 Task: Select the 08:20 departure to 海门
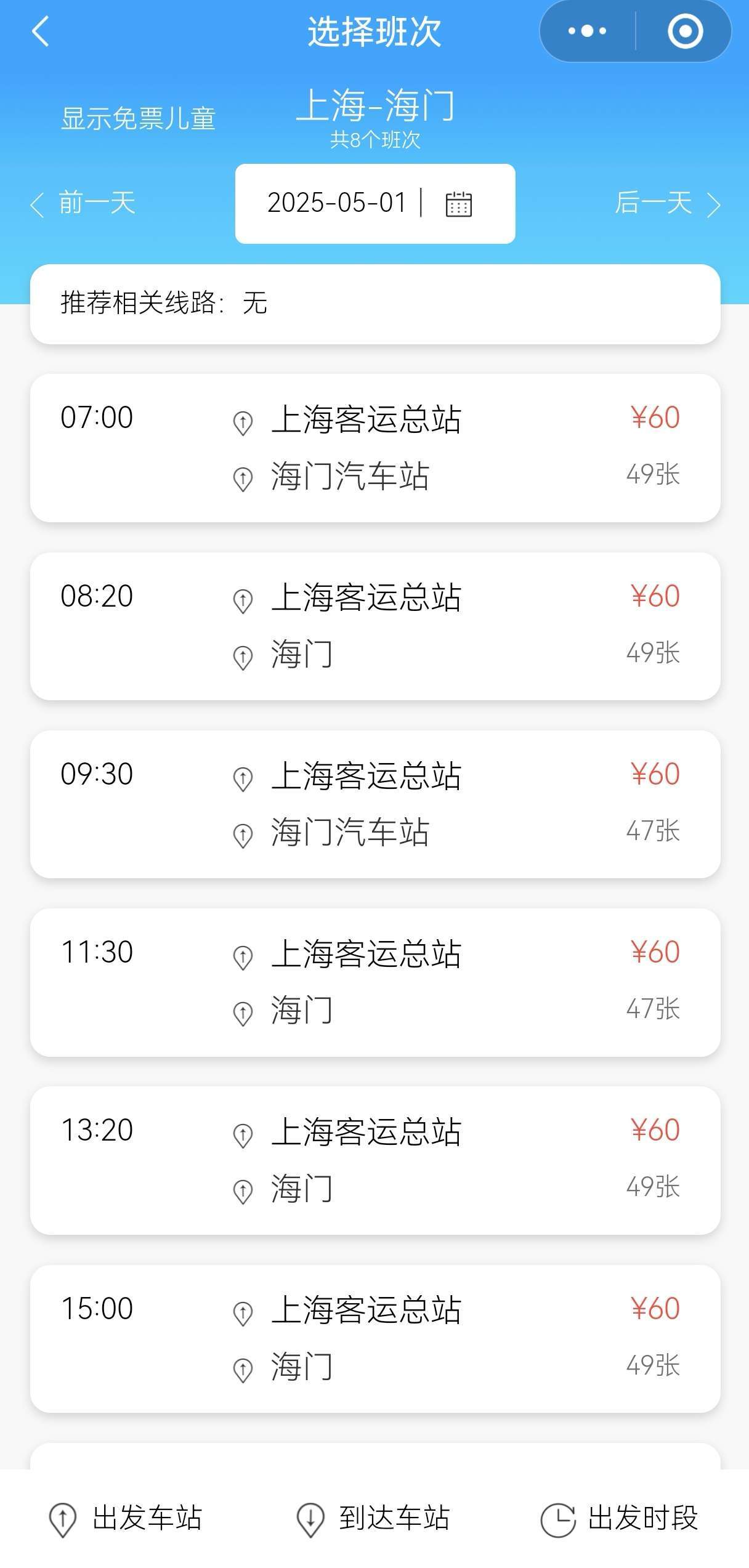click(375, 626)
